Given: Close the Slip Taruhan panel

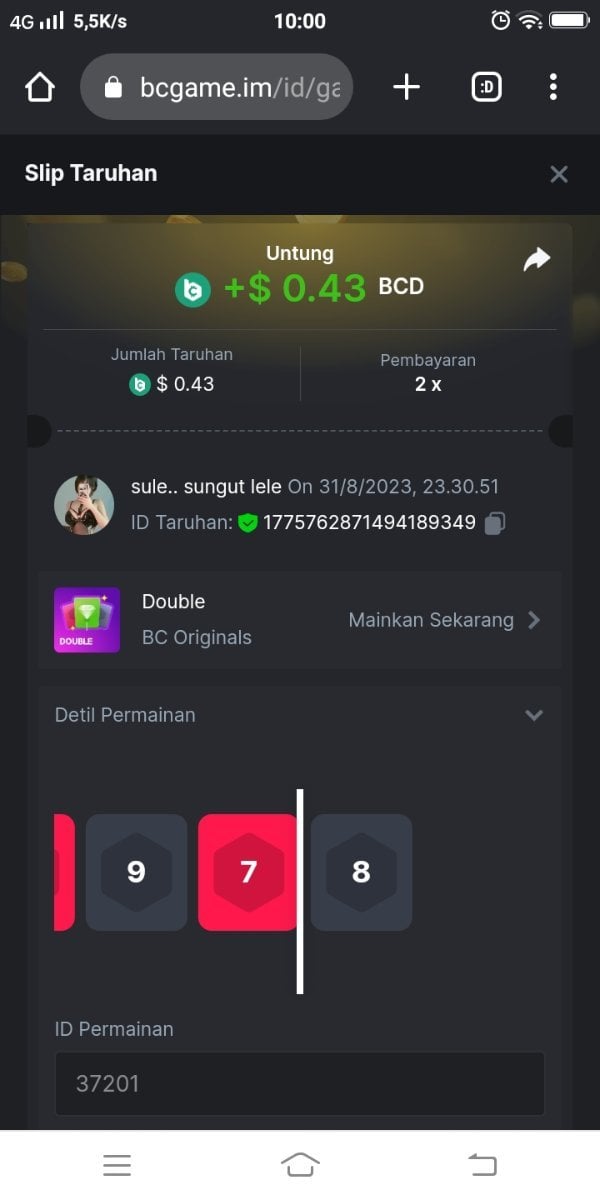Looking at the screenshot, I should pyautogui.click(x=559, y=174).
